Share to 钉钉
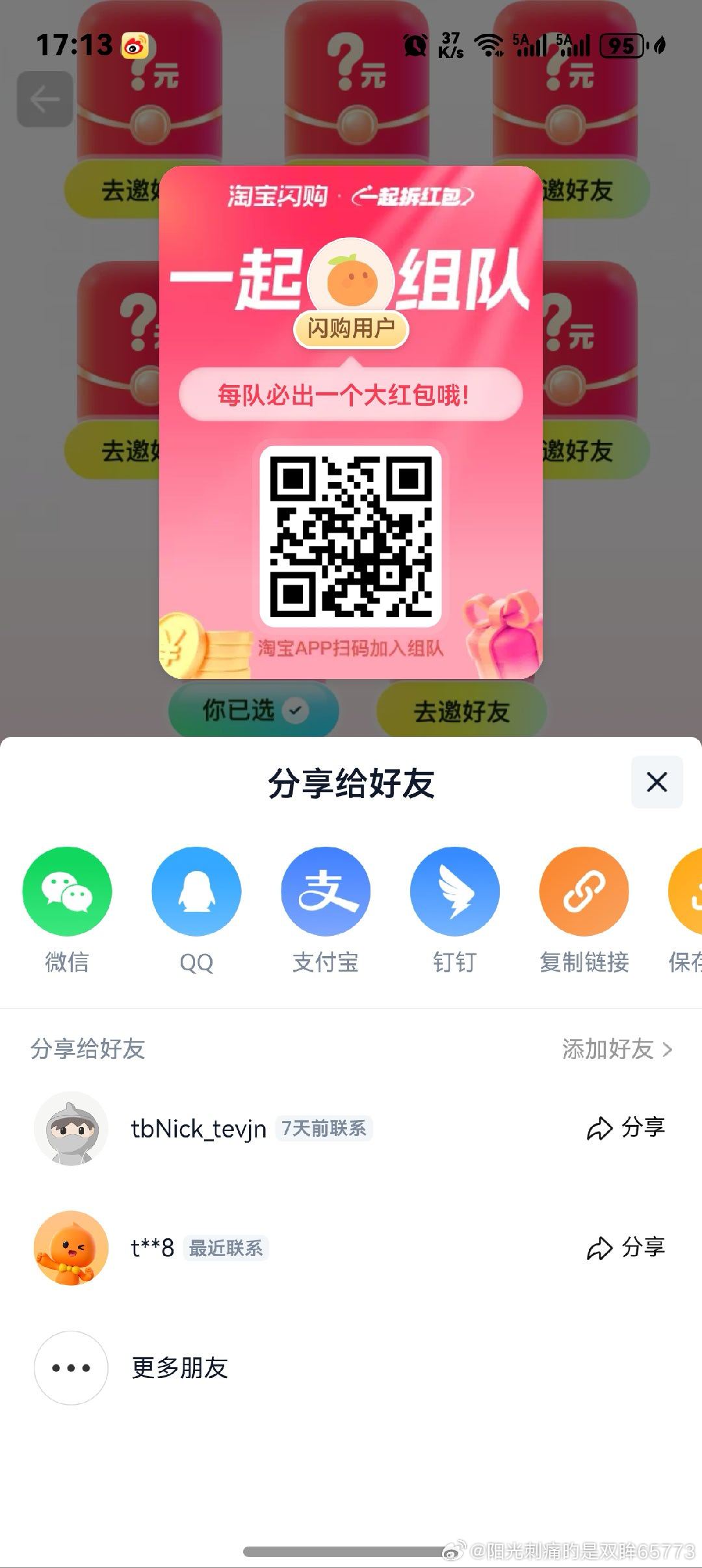The width and height of the screenshot is (702, 1568). (454, 892)
